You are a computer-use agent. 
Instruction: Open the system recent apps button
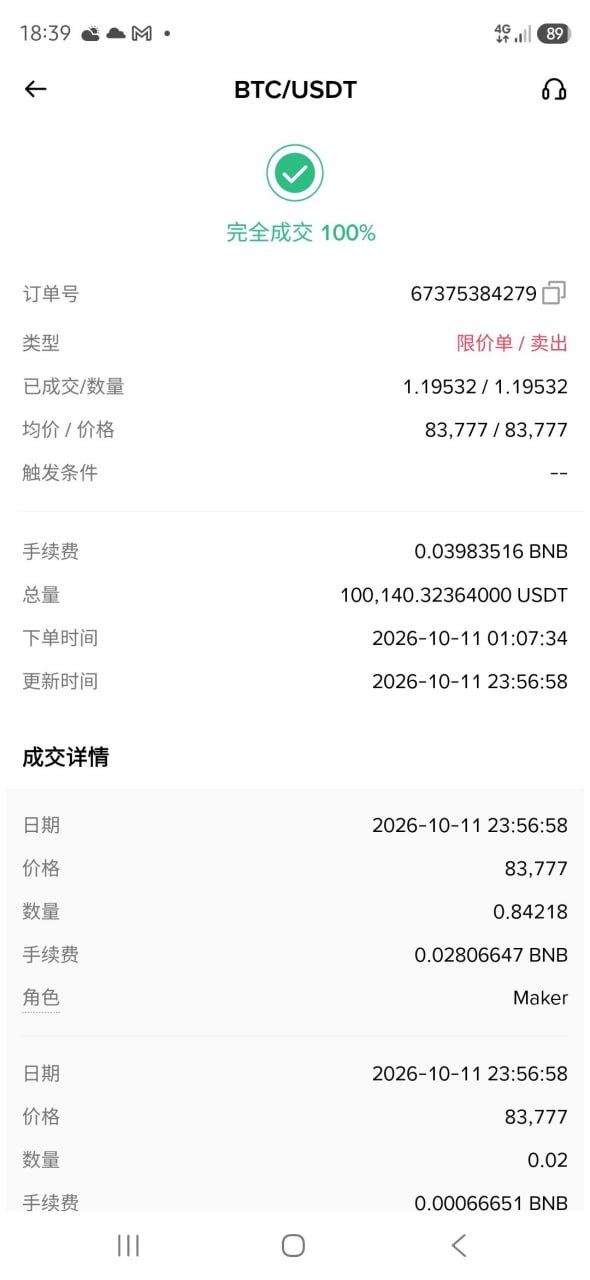(128, 1245)
